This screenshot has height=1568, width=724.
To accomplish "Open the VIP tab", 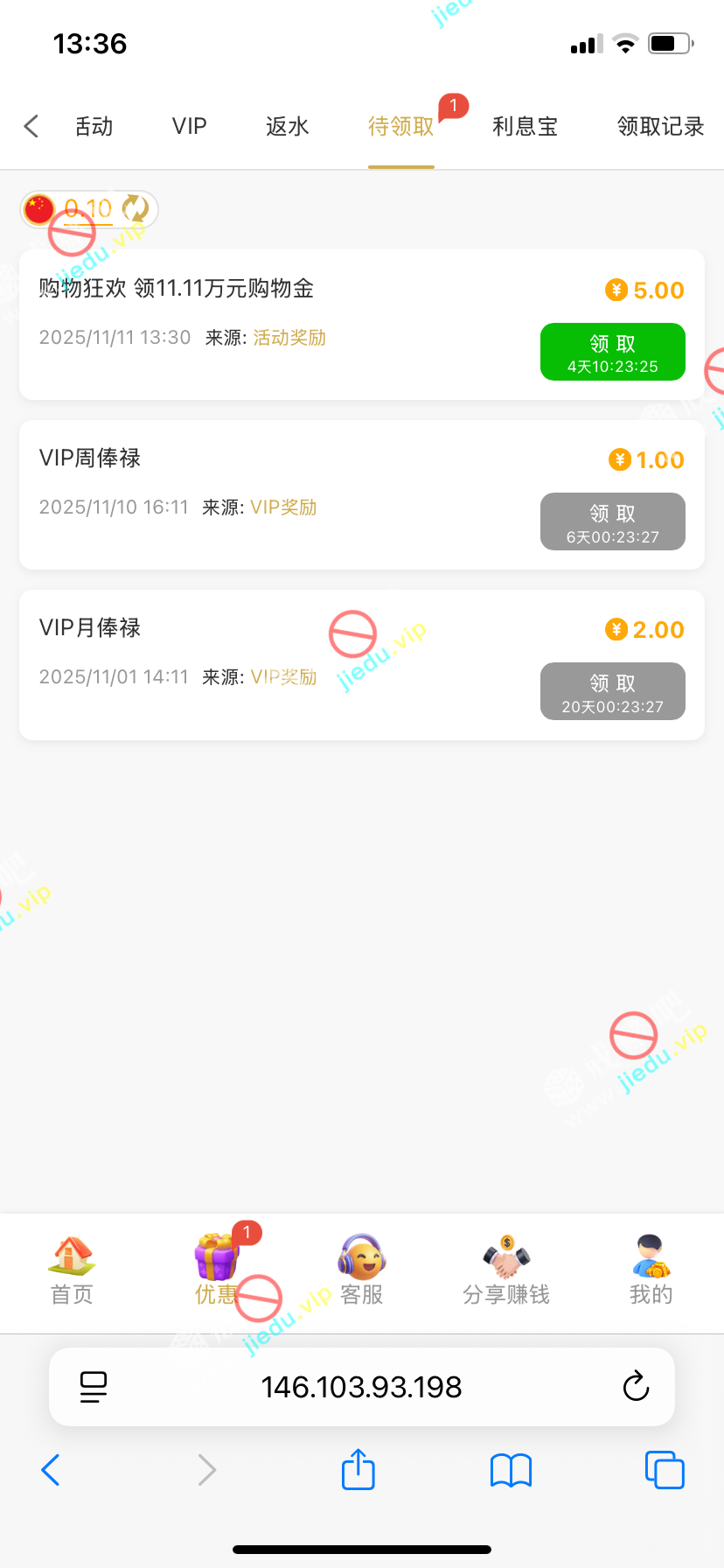I will [x=189, y=127].
